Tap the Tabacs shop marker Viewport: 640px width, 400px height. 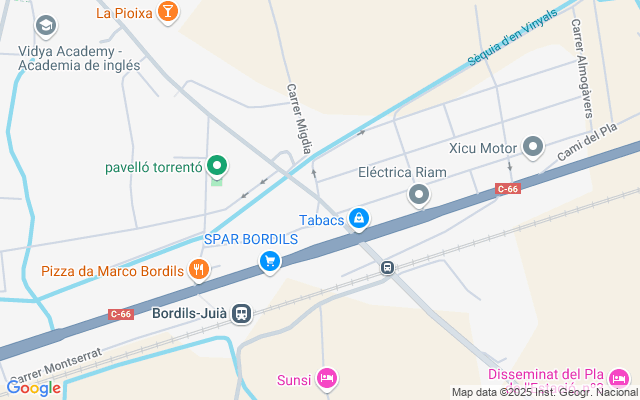358,219
